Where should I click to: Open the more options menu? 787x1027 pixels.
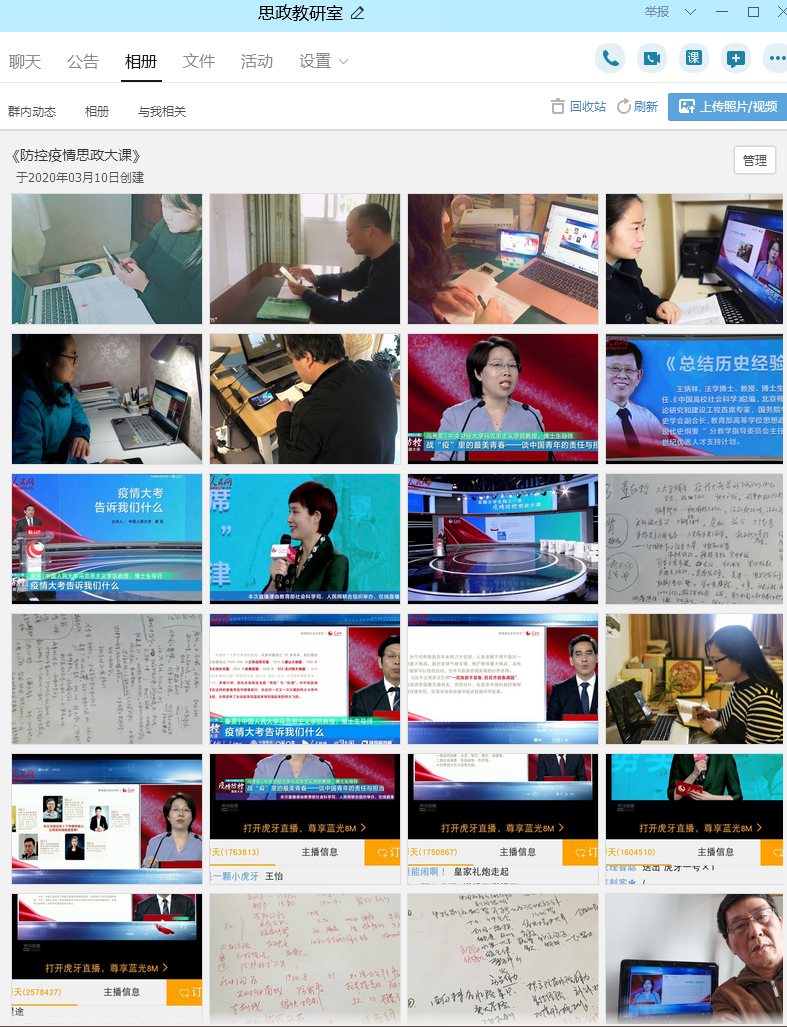click(x=776, y=58)
